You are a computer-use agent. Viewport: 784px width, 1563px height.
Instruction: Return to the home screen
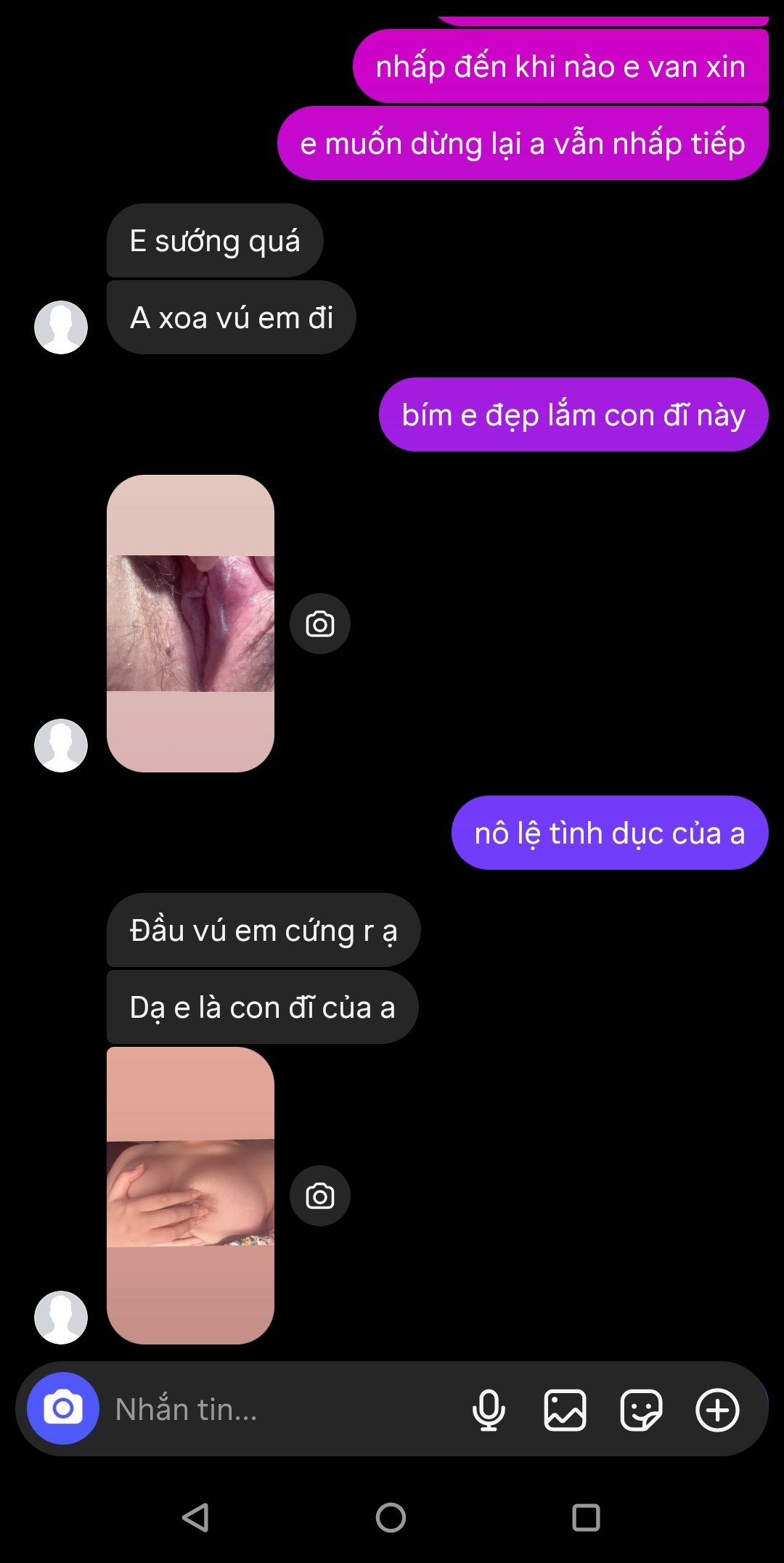click(x=391, y=1517)
